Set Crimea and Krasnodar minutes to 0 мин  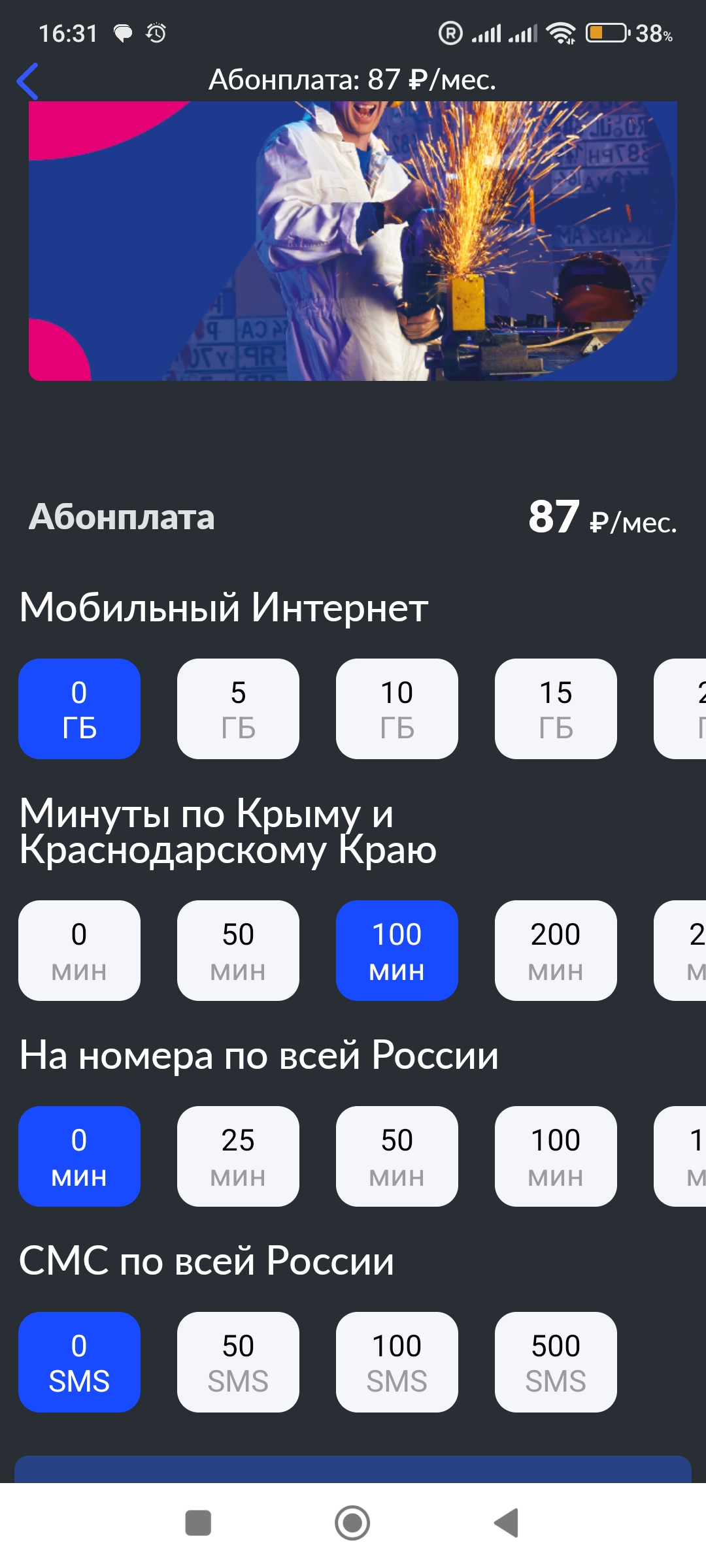[79, 951]
